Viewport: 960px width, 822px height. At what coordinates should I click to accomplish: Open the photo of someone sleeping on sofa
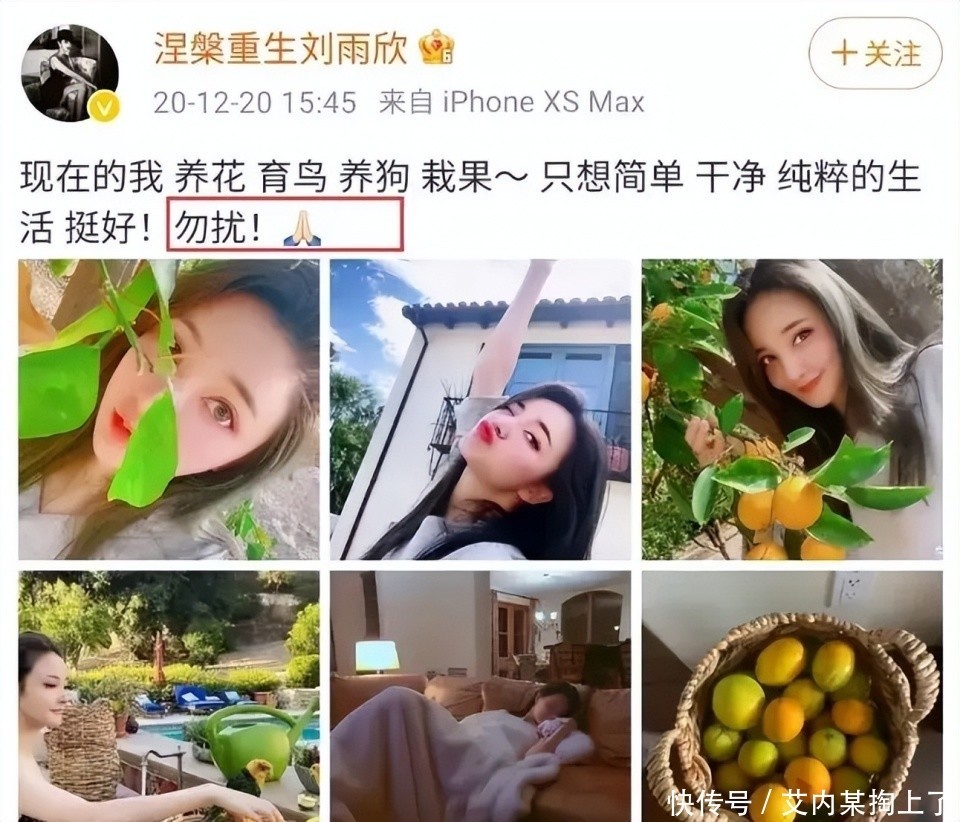click(481, 695)
